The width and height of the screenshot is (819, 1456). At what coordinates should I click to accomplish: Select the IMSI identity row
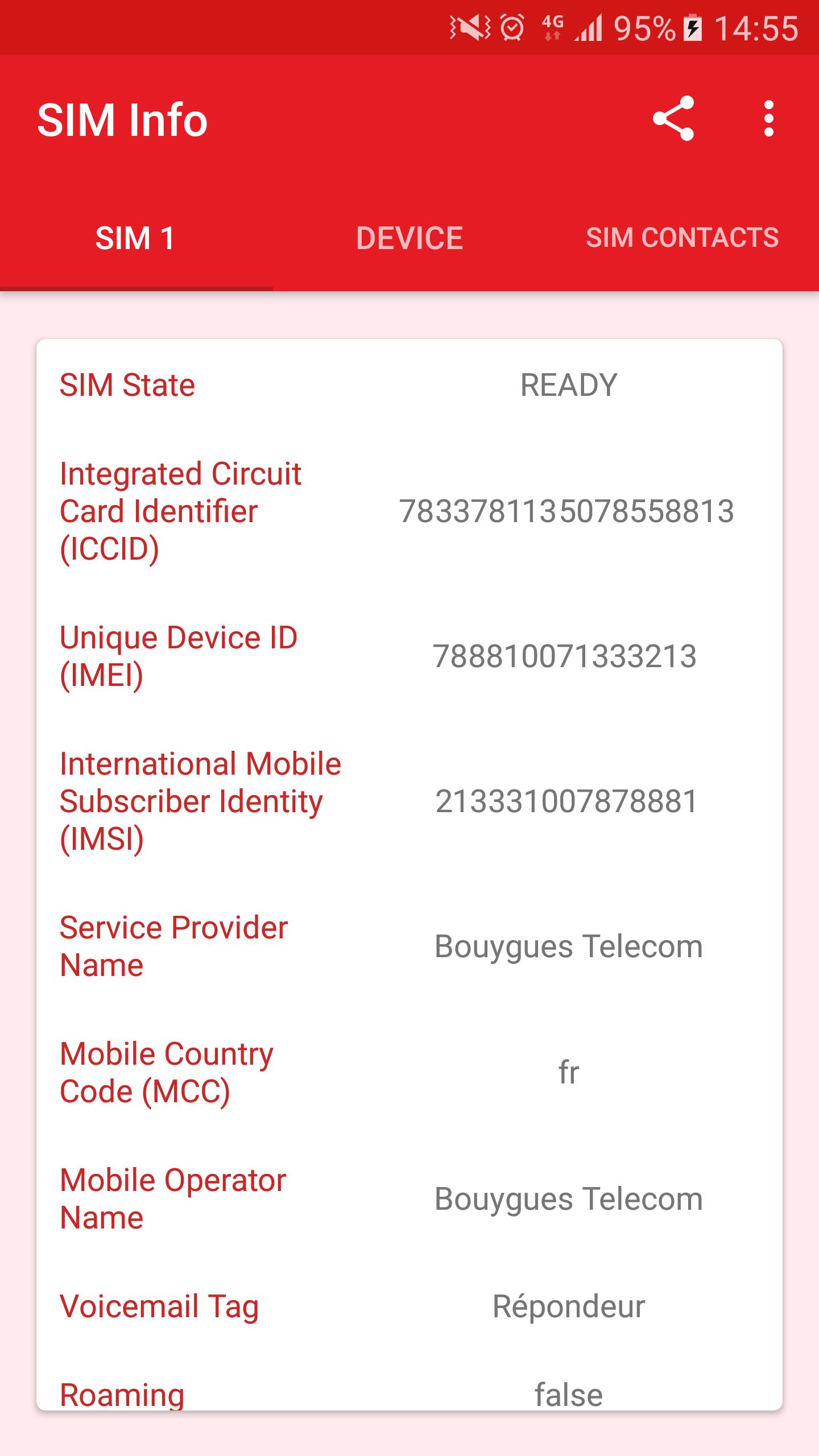point(567,801)
